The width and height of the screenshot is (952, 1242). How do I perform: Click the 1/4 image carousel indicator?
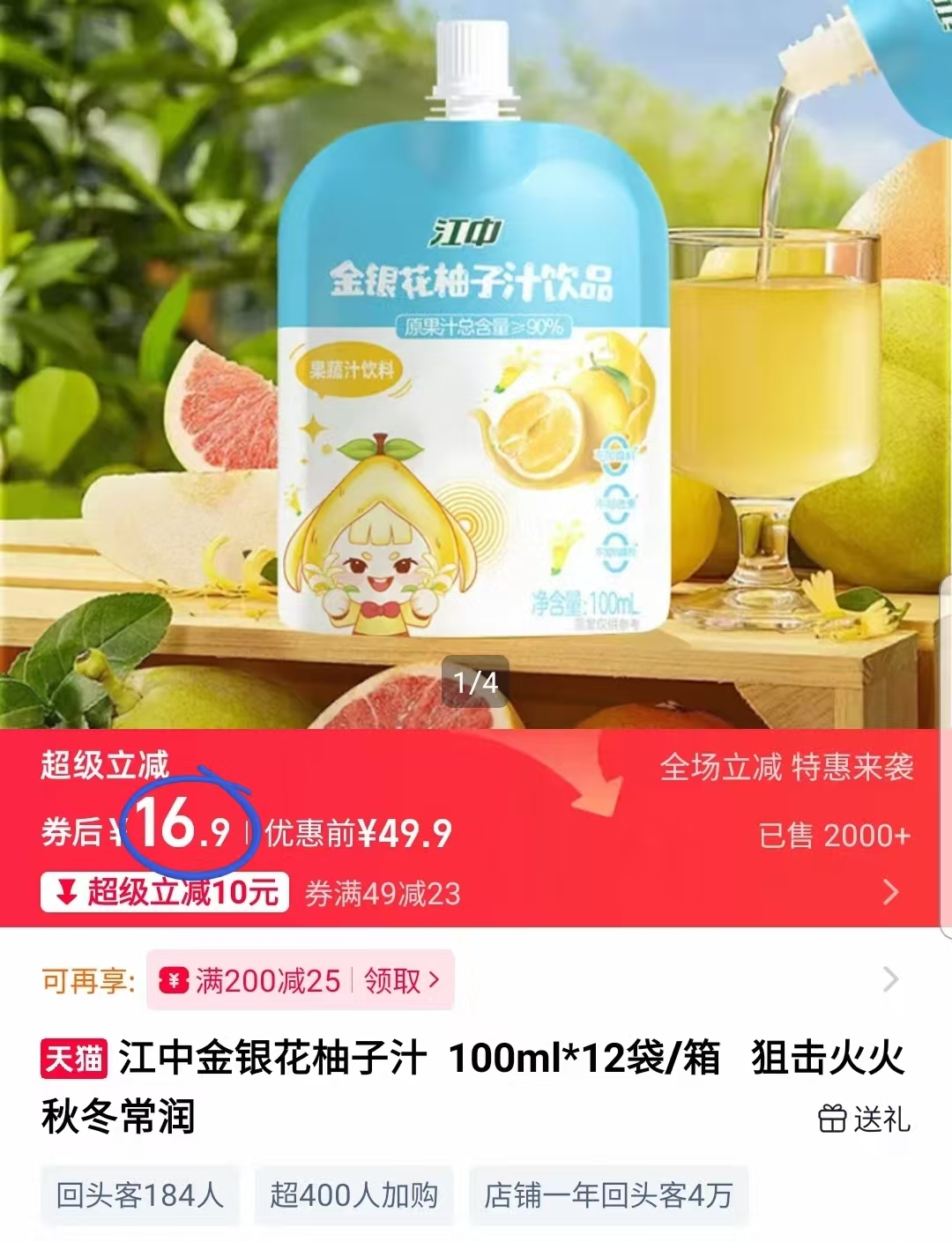(x=476, y=680)
